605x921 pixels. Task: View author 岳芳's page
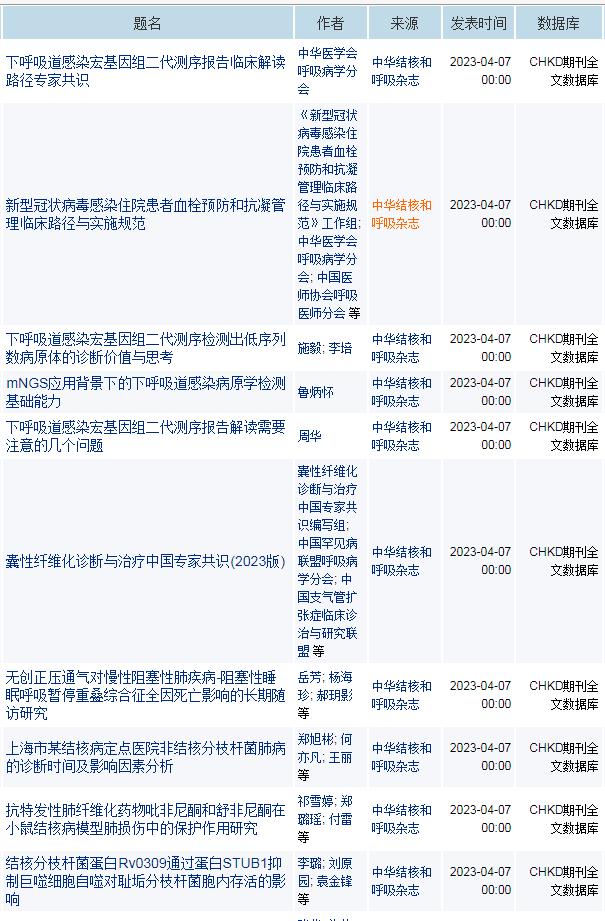click(309, 677)
